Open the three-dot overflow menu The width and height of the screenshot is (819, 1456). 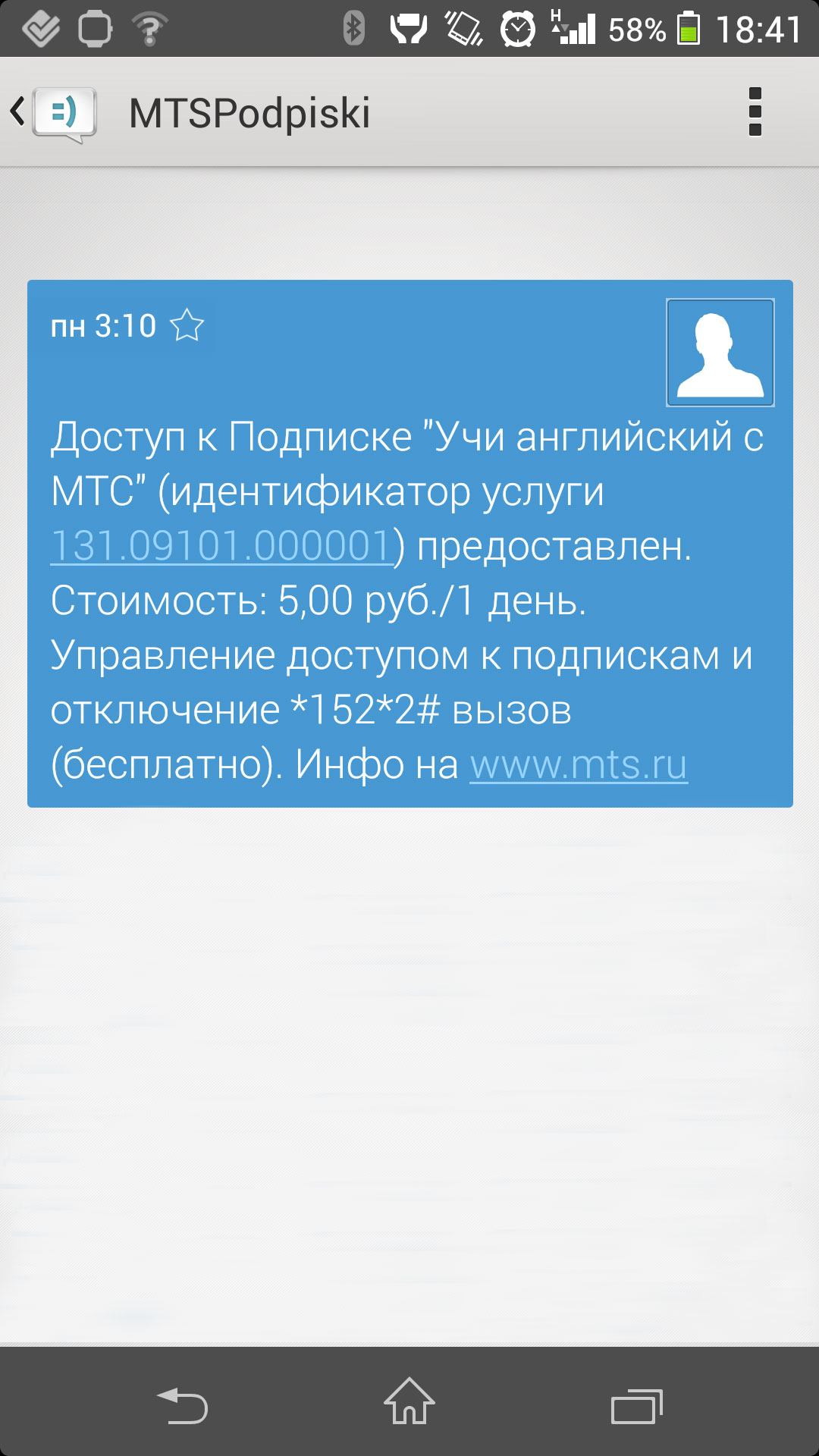(x=755, y=112)
